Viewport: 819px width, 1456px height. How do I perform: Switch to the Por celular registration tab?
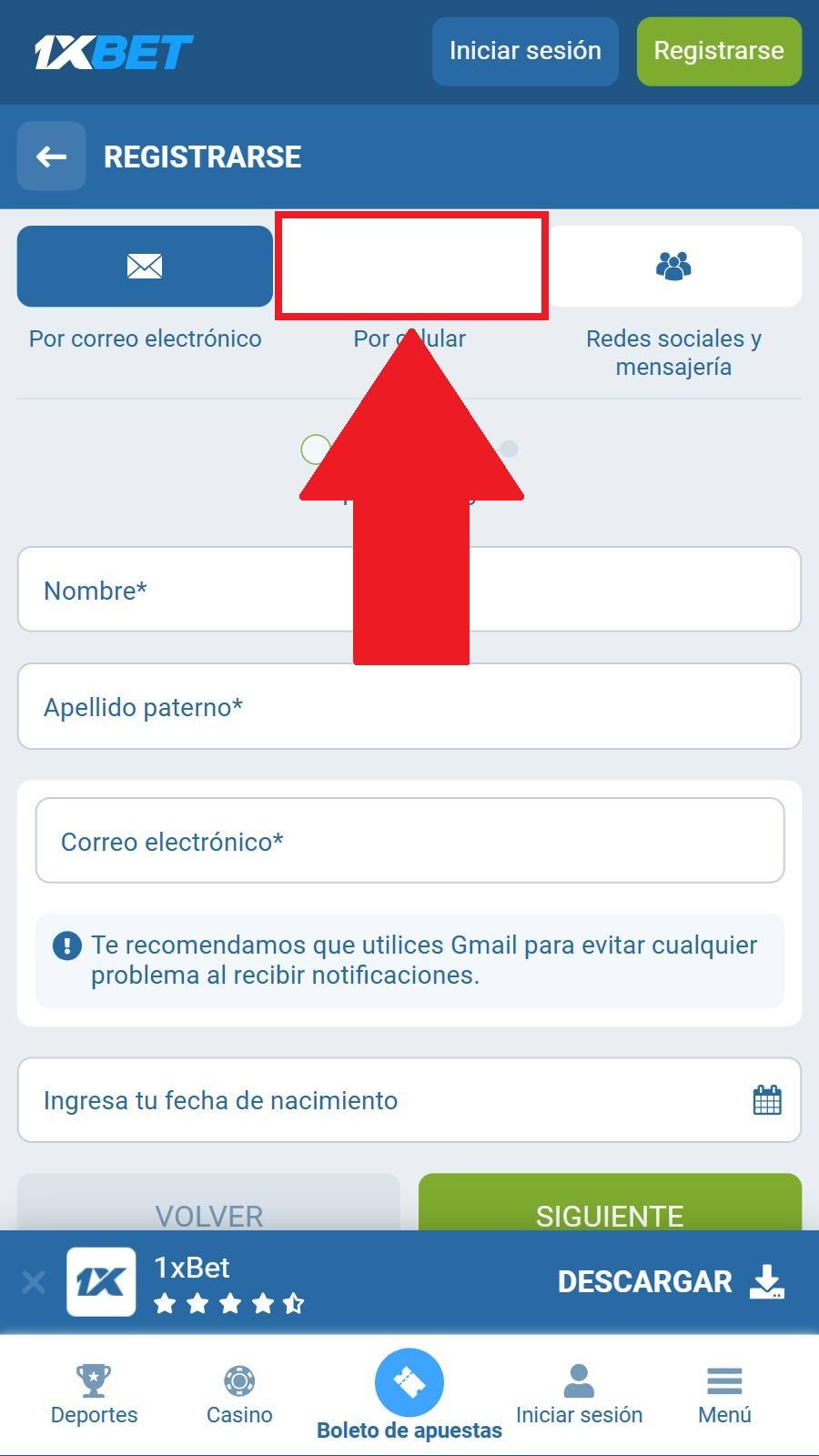coord(411,266)
